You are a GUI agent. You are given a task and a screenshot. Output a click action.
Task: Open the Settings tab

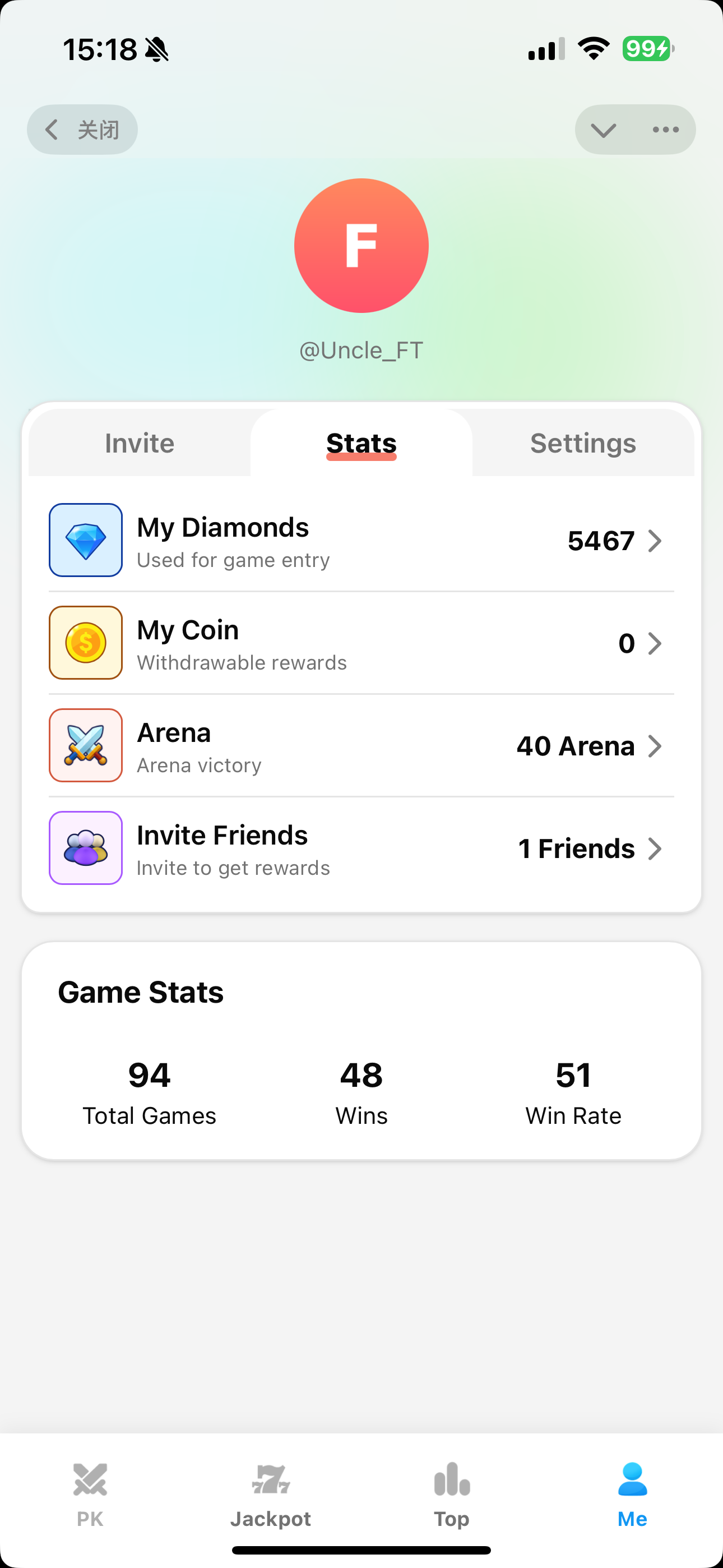tap(582, 442)
